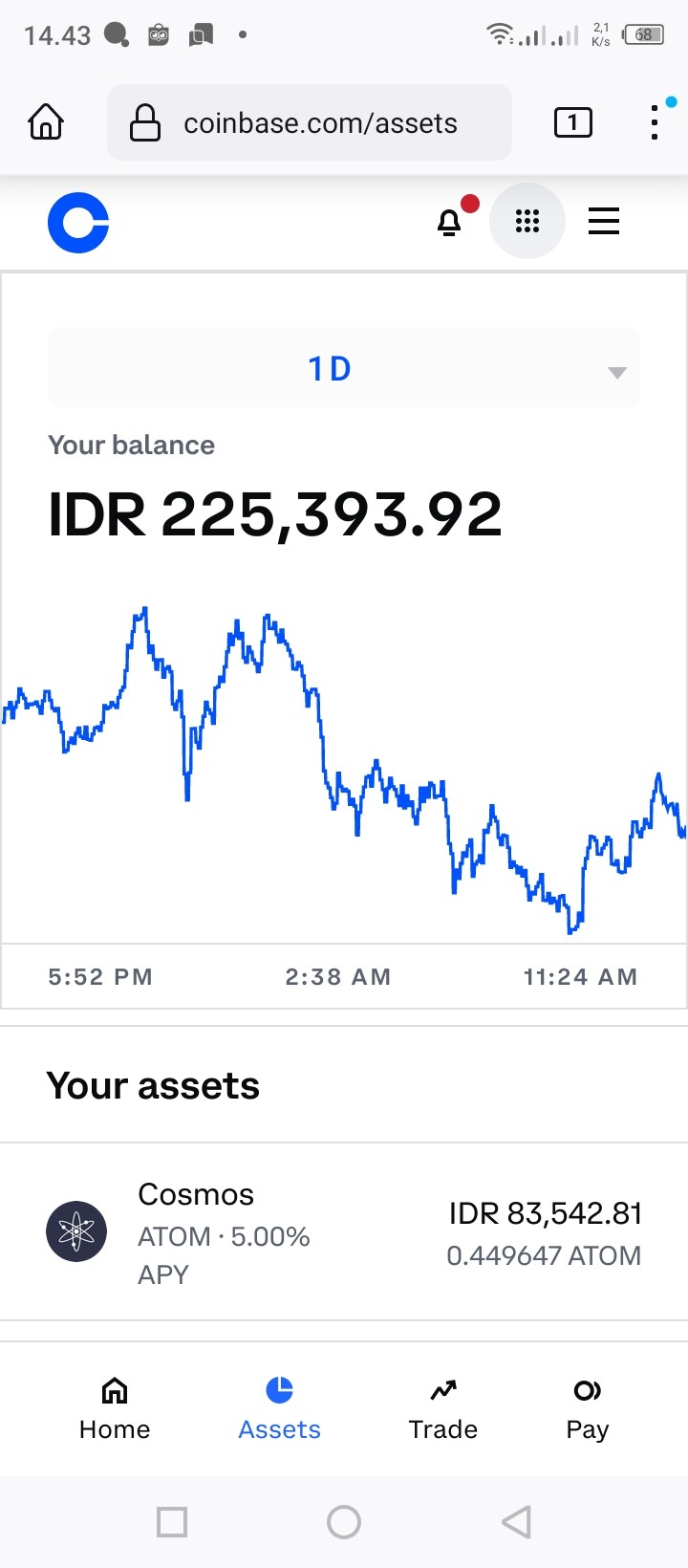Screen dimensions: 688x1568
Task: Expand the 1D time range dropdown
Action: pyautogui.click(x=344, y=368)
